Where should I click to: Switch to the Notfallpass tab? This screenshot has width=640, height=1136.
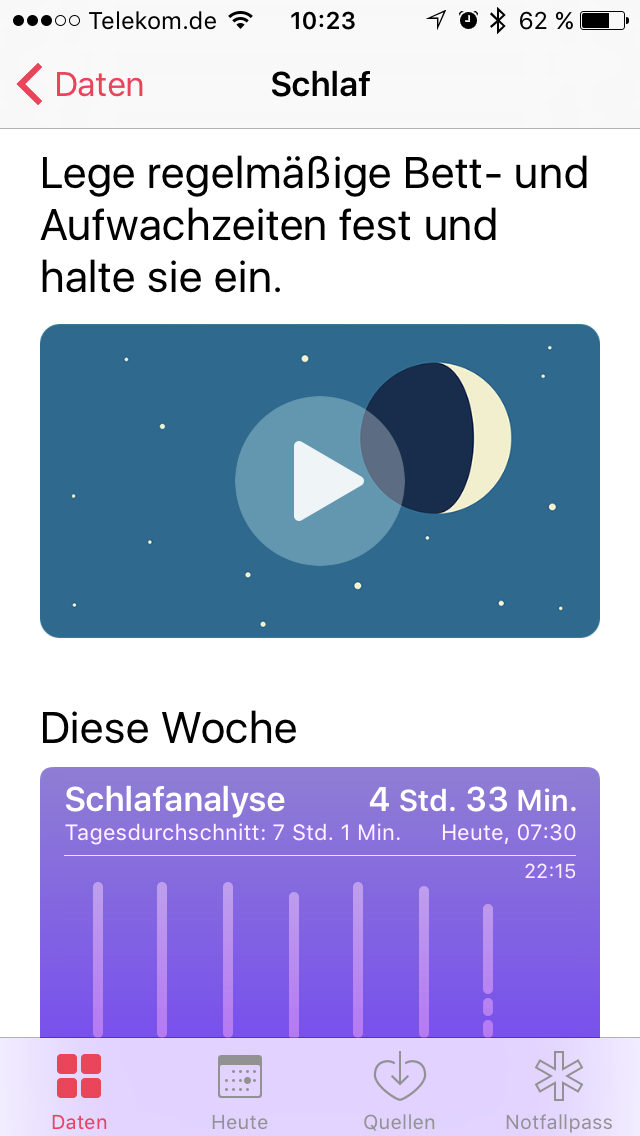pyautogui.click(x=559, y=1090)
